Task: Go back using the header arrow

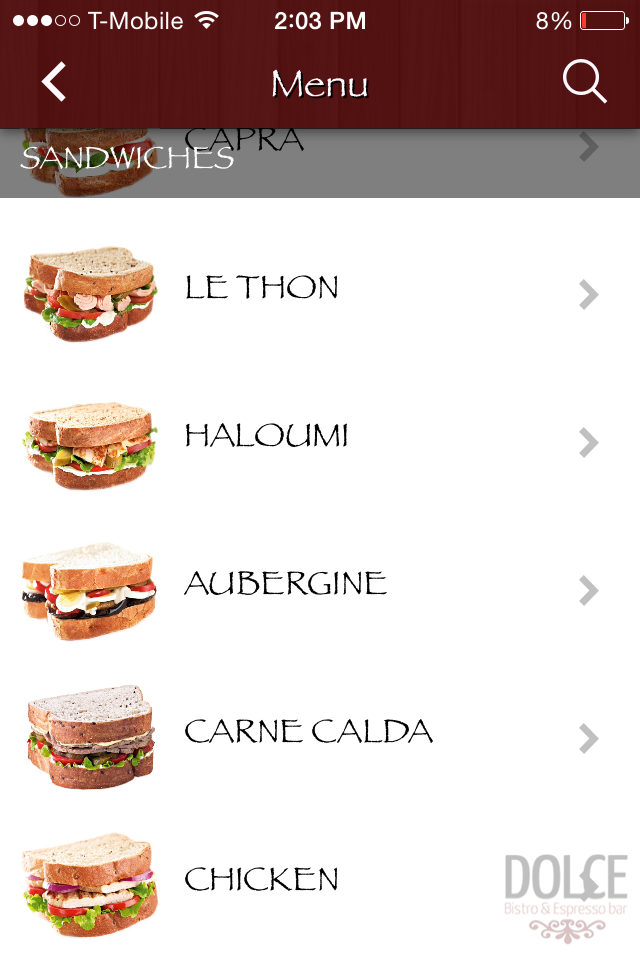Action: 54,82
